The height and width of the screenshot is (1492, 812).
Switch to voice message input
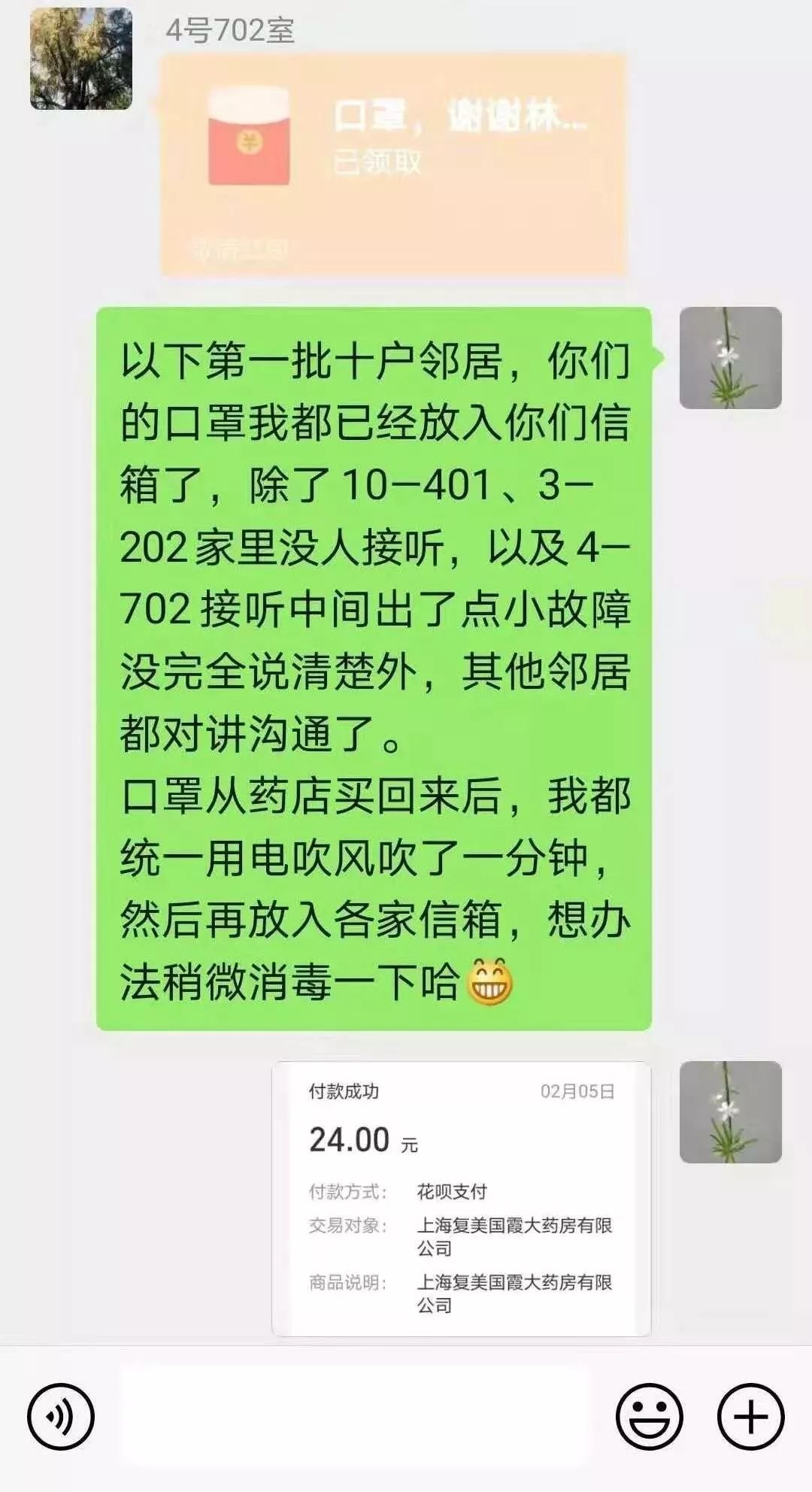click(x=61, y=1417)
